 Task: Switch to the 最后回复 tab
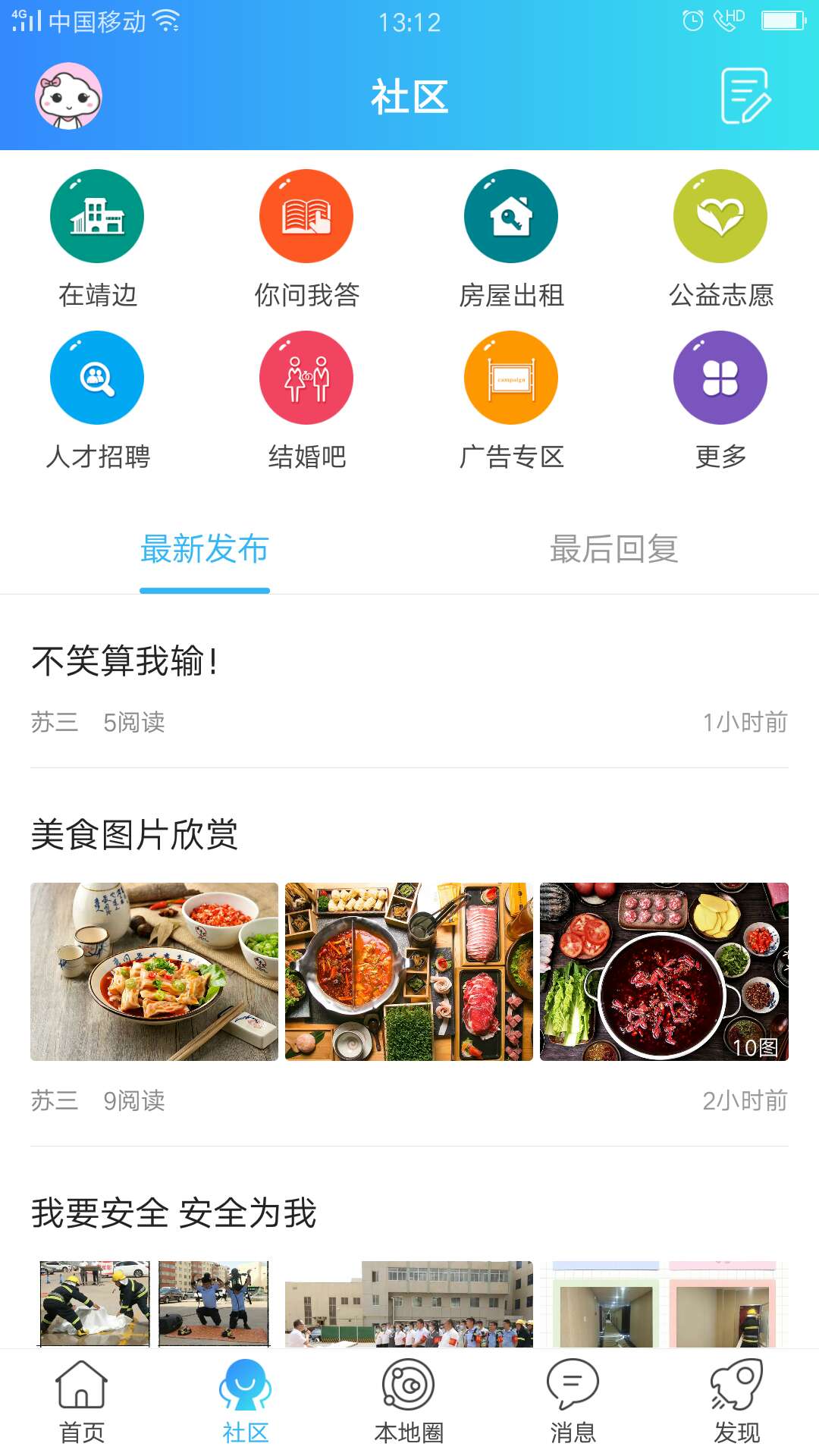[x=614, y=552]
